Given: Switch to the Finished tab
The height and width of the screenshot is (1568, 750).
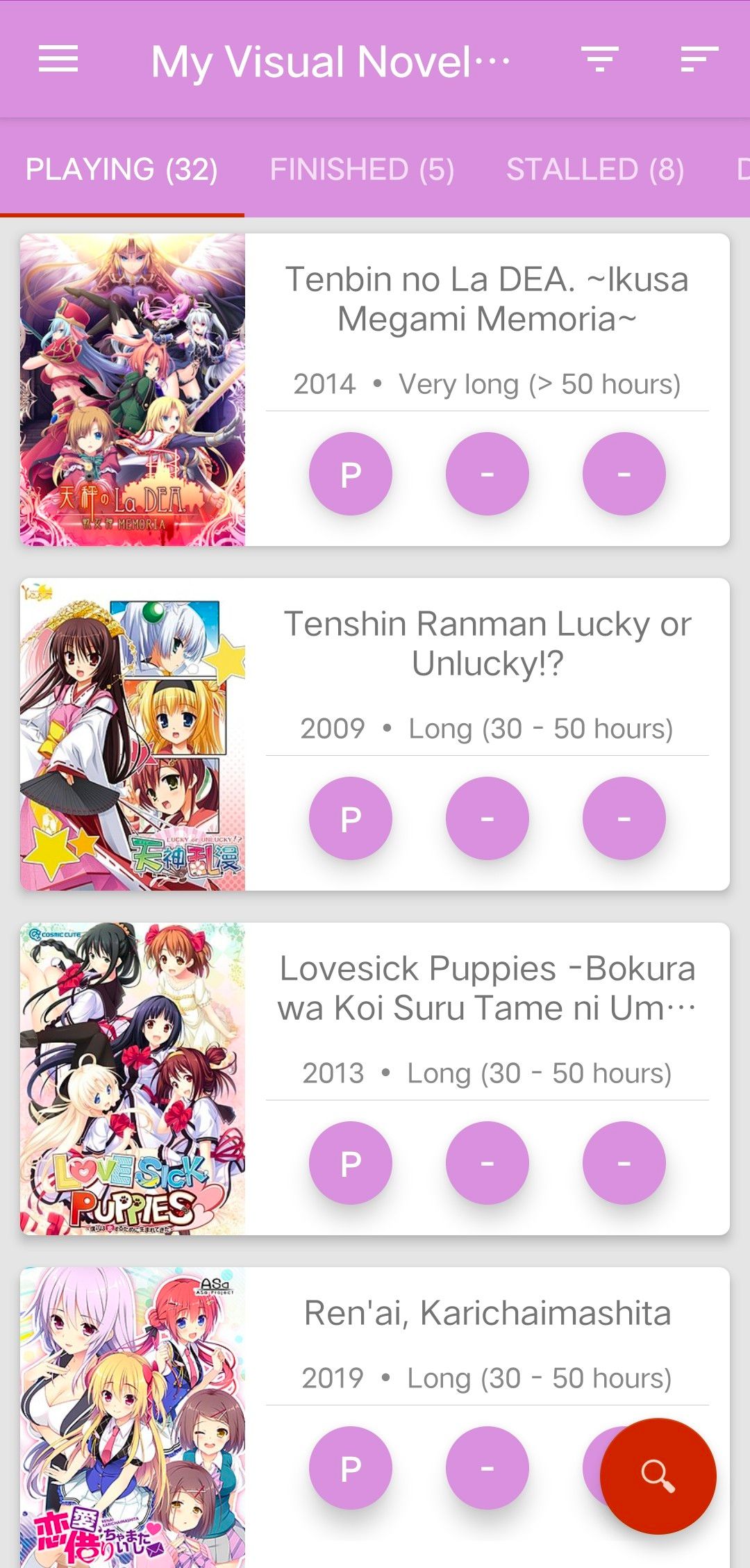Looking at the screenshot, I should point(362,170).
